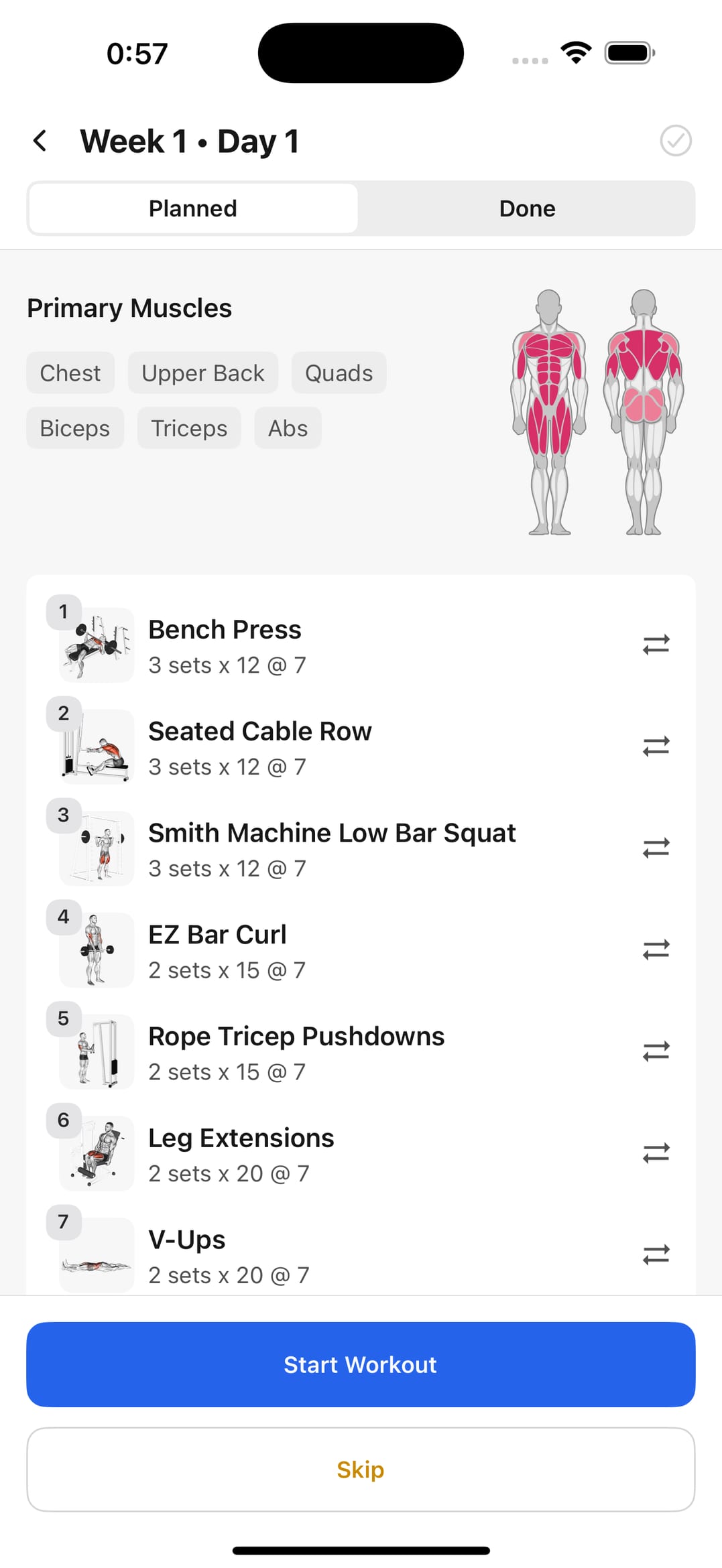Viewport: 722px width, 1568px height.
Task: Open the V-Ups exercise
Action: (x=187, y=1241)
